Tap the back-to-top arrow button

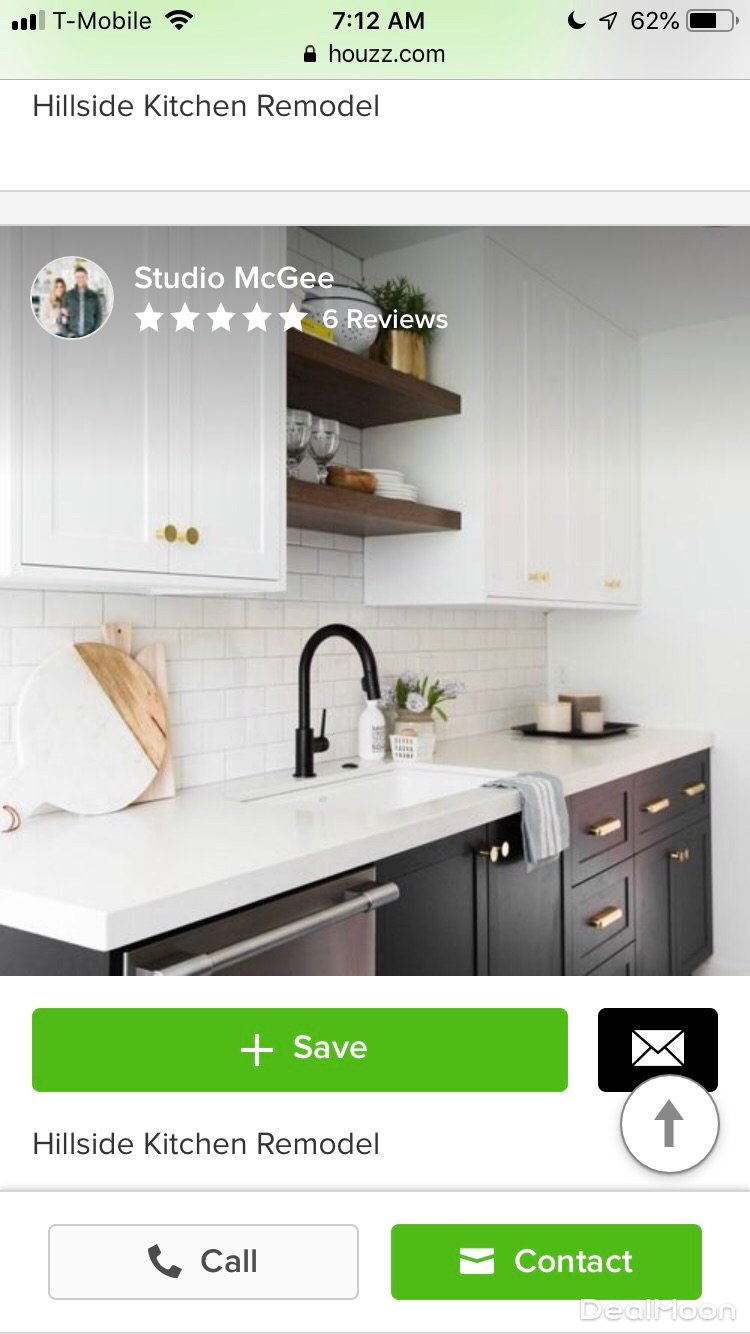coord(669,1124)
